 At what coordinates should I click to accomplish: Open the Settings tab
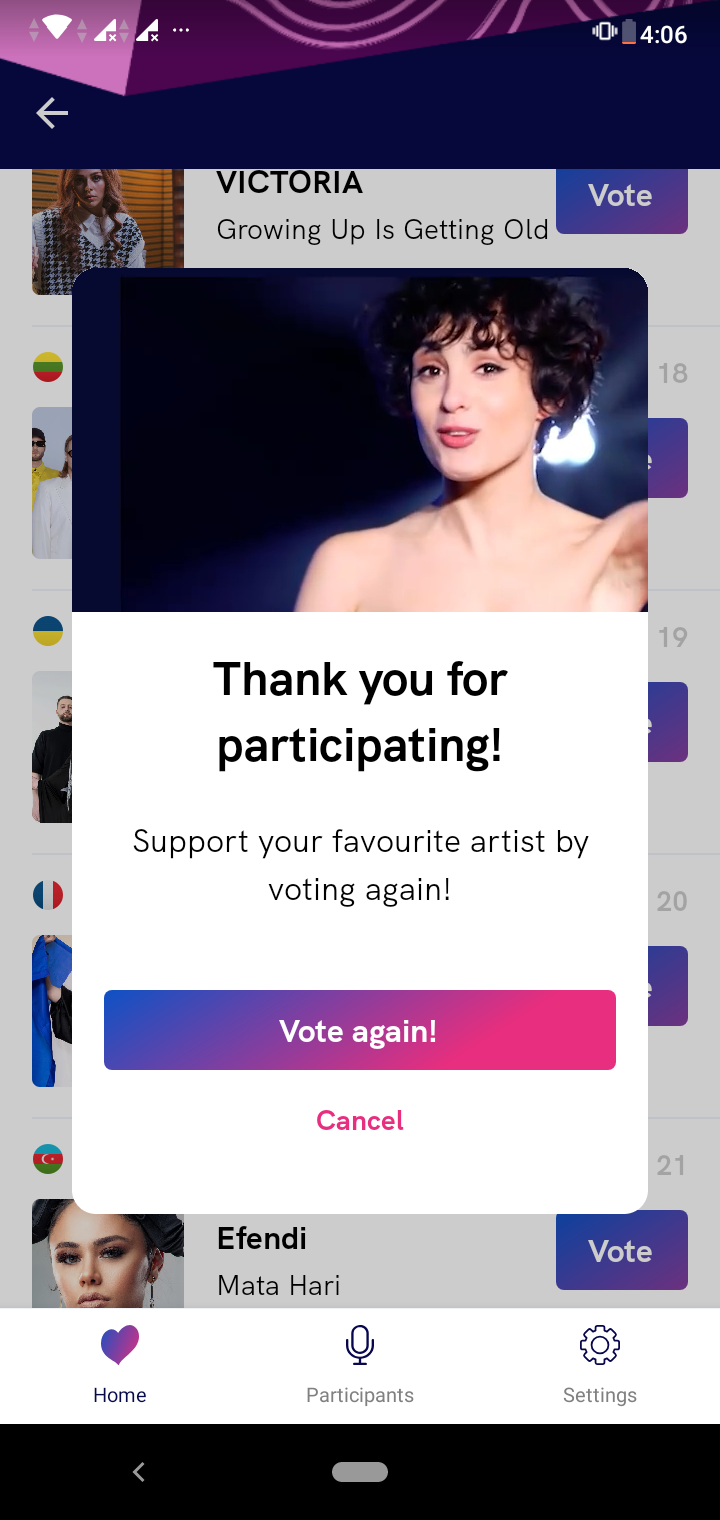(x=599, y=1365)
